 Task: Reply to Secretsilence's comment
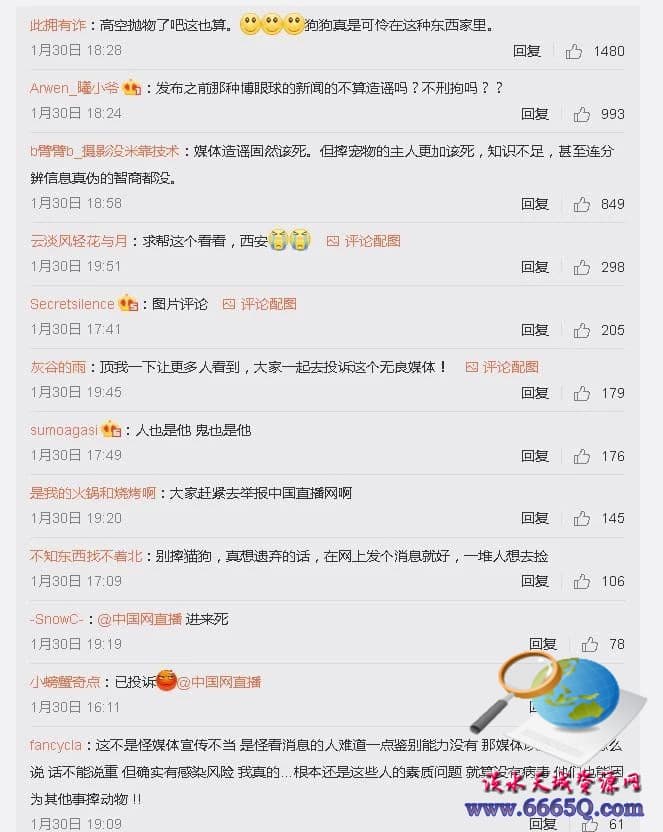pos(535,330)
